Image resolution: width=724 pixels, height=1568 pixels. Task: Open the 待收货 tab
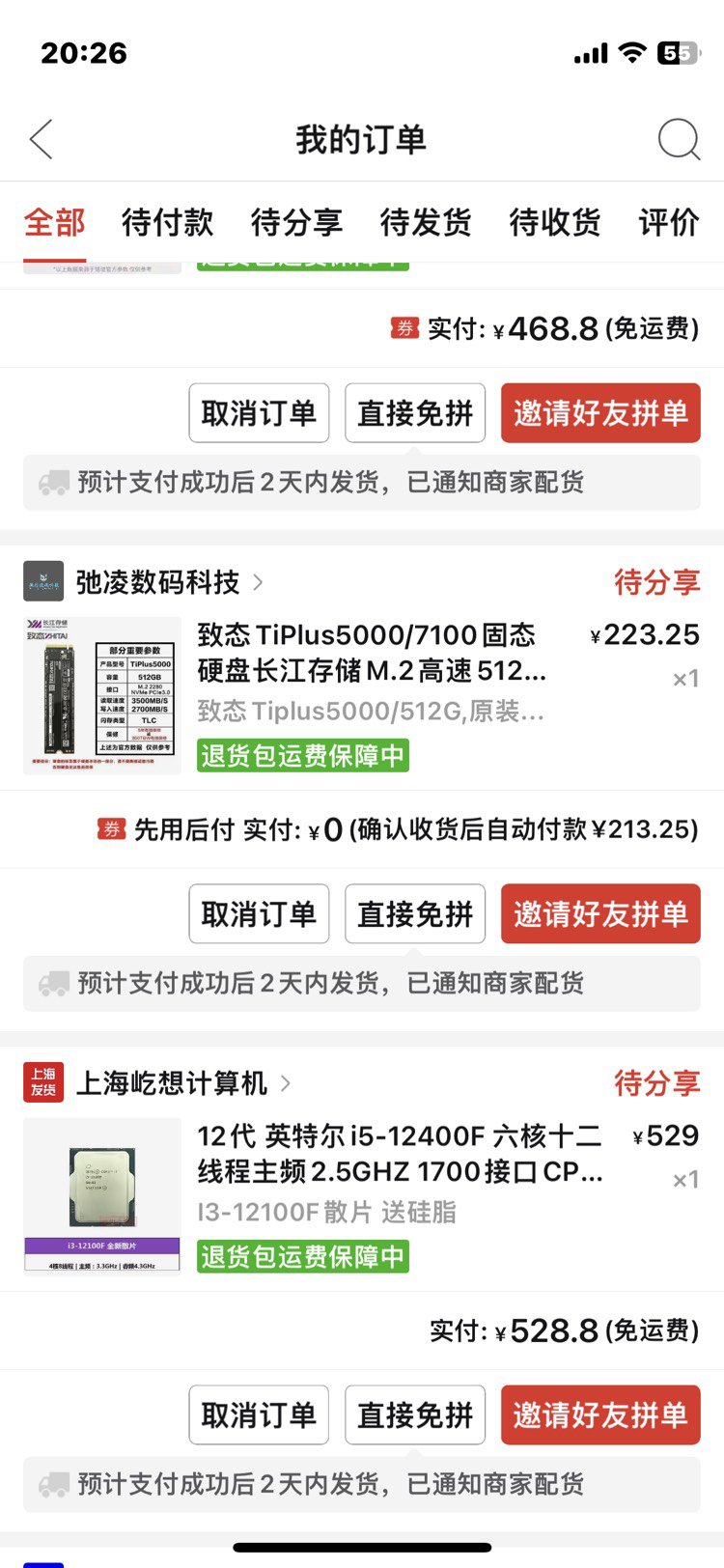(555, 222)
